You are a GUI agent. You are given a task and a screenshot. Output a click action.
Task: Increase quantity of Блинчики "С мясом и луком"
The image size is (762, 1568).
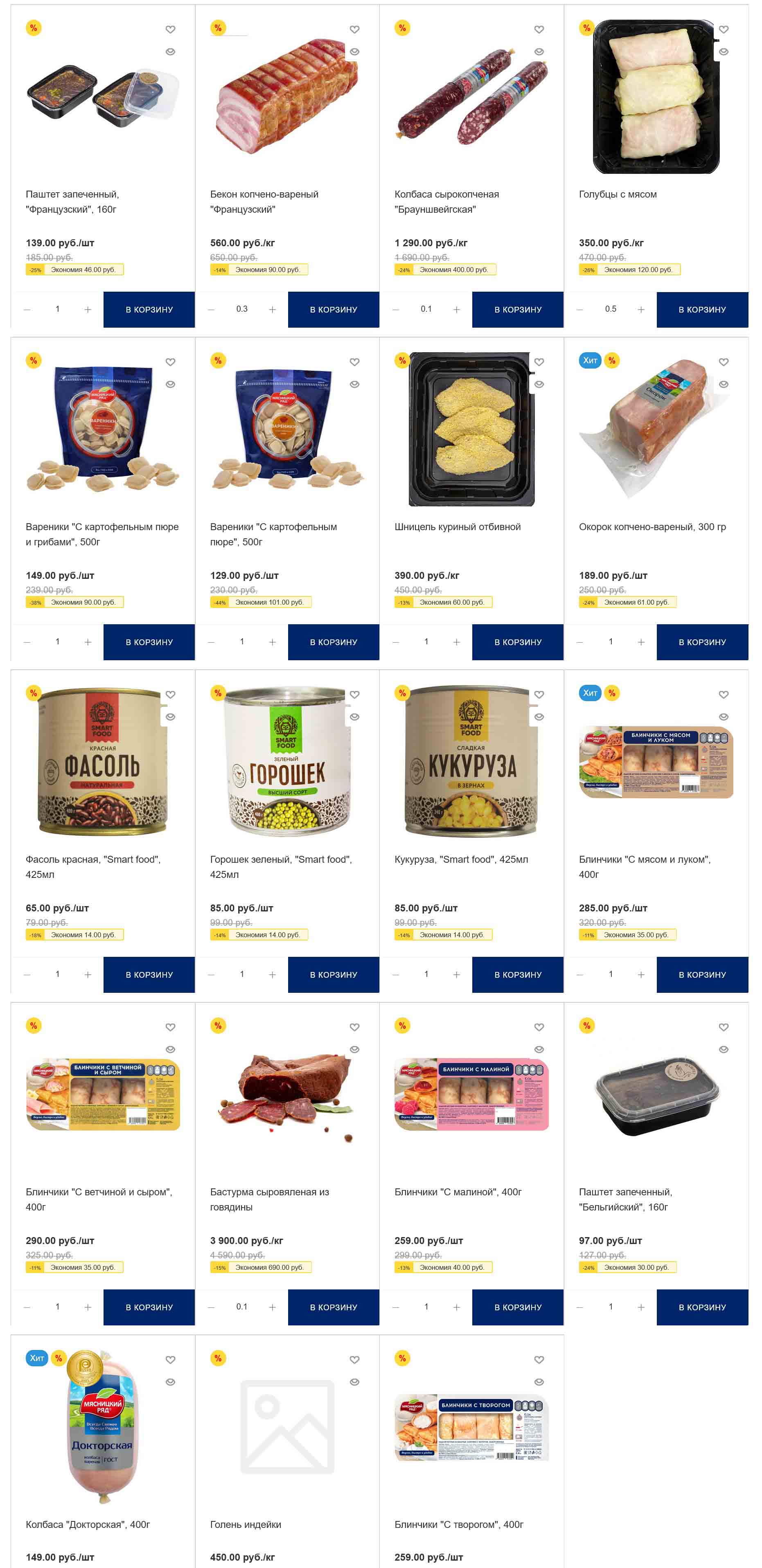pyautogui.click(x=641, y=974)
